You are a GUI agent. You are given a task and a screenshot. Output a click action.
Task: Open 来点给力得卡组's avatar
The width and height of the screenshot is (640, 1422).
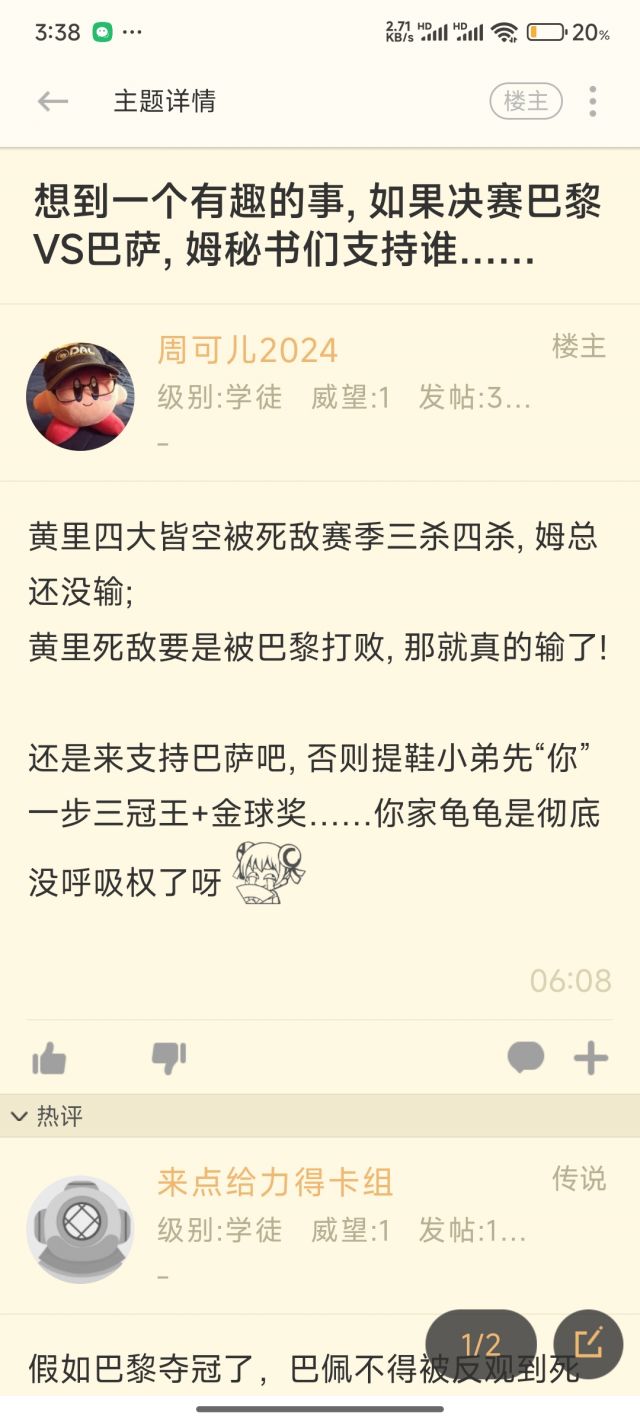point(80,1229)
